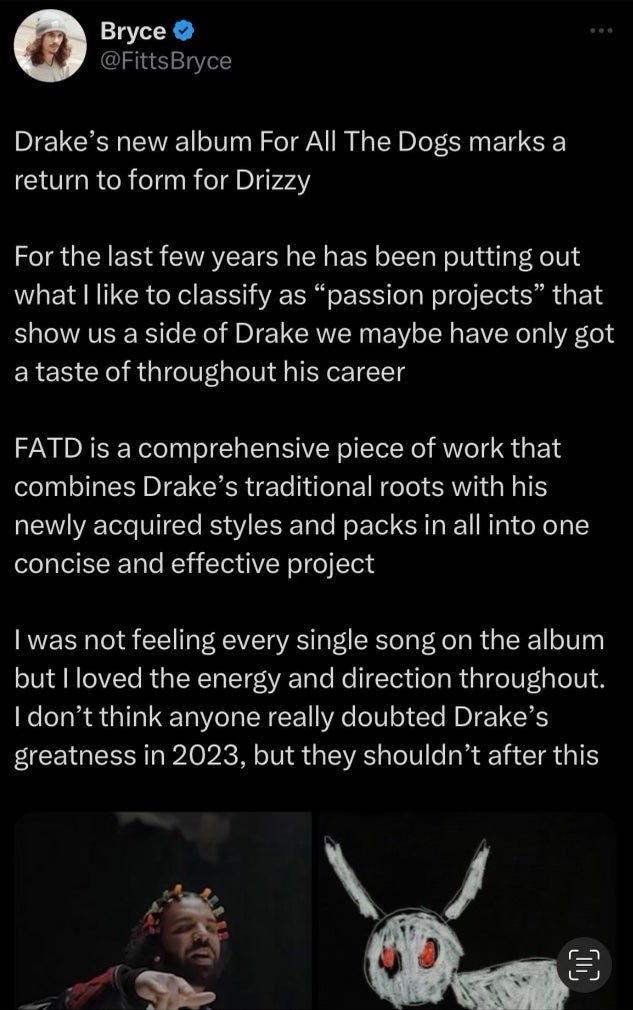Open the tweet's three-dot overflow menu
Image resolution: width=633 pixels, height=1010 pixels.
(x=599, y=31)
